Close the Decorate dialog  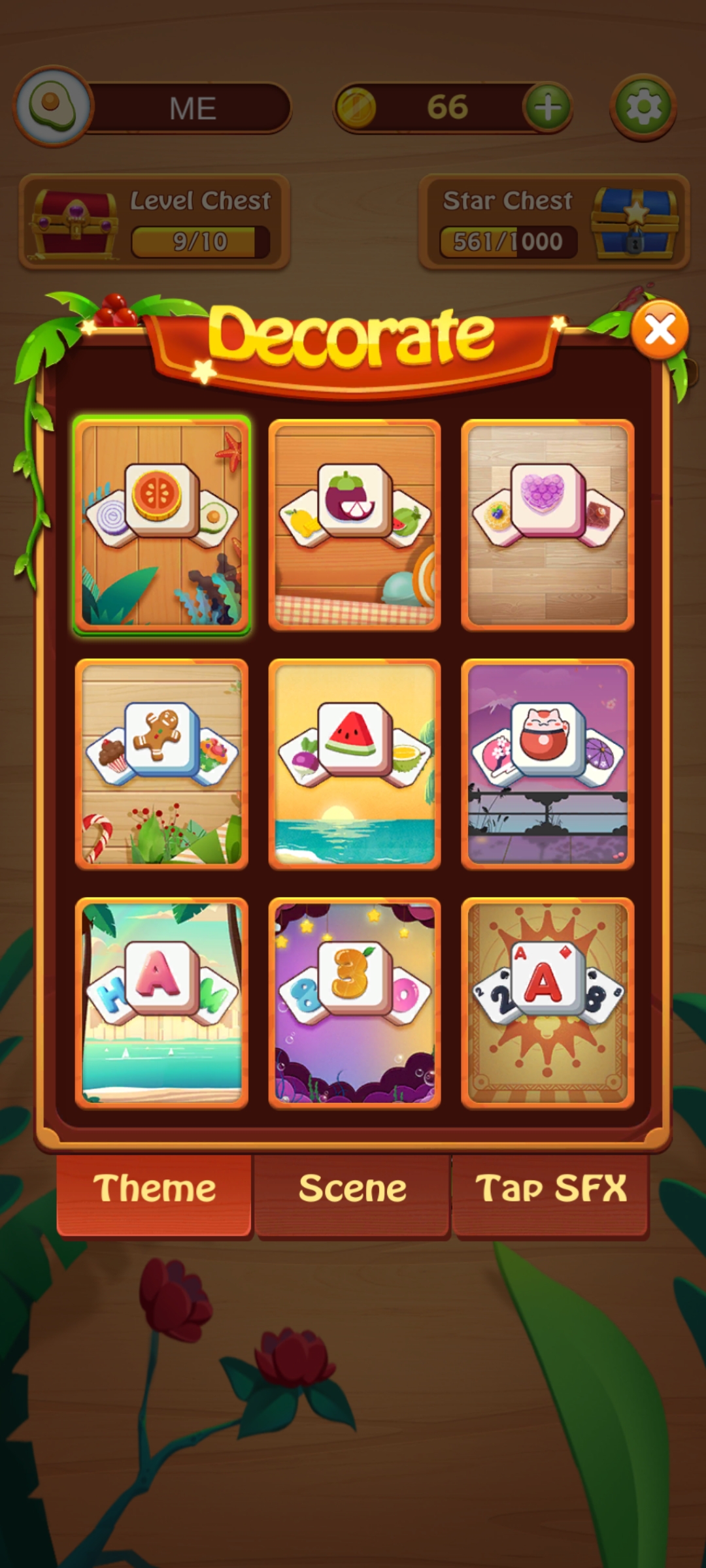(660, 330)
